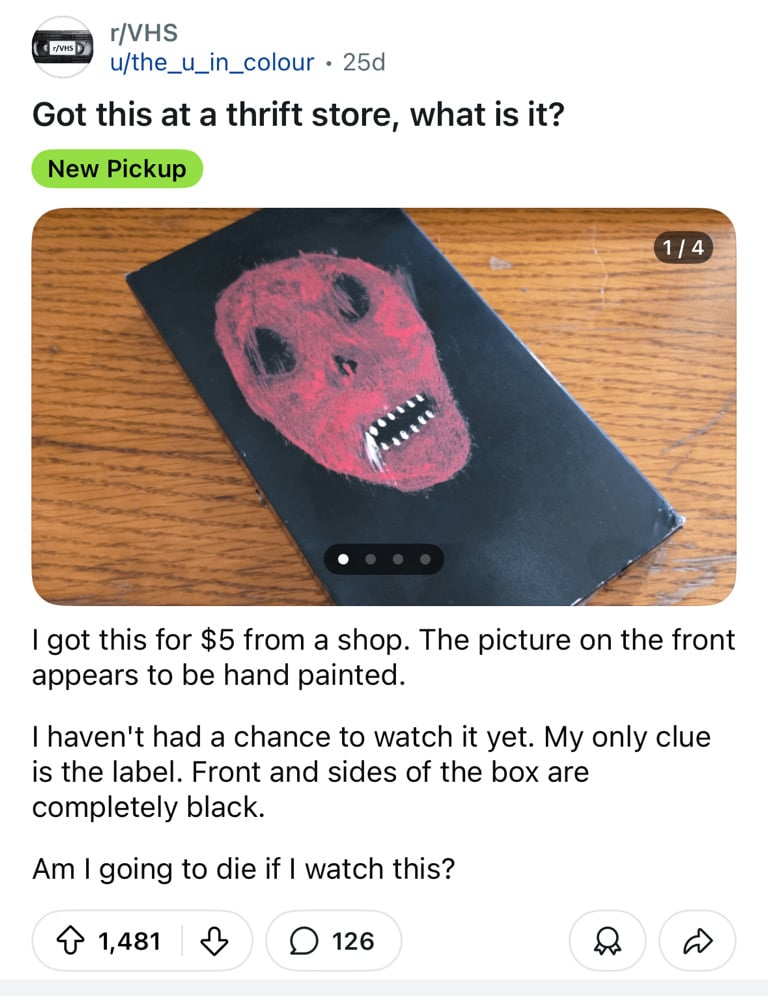This screenshot has height=1000, width=768.
Task: Tap the gallery page indicator dots
Action: coord(384,559)
